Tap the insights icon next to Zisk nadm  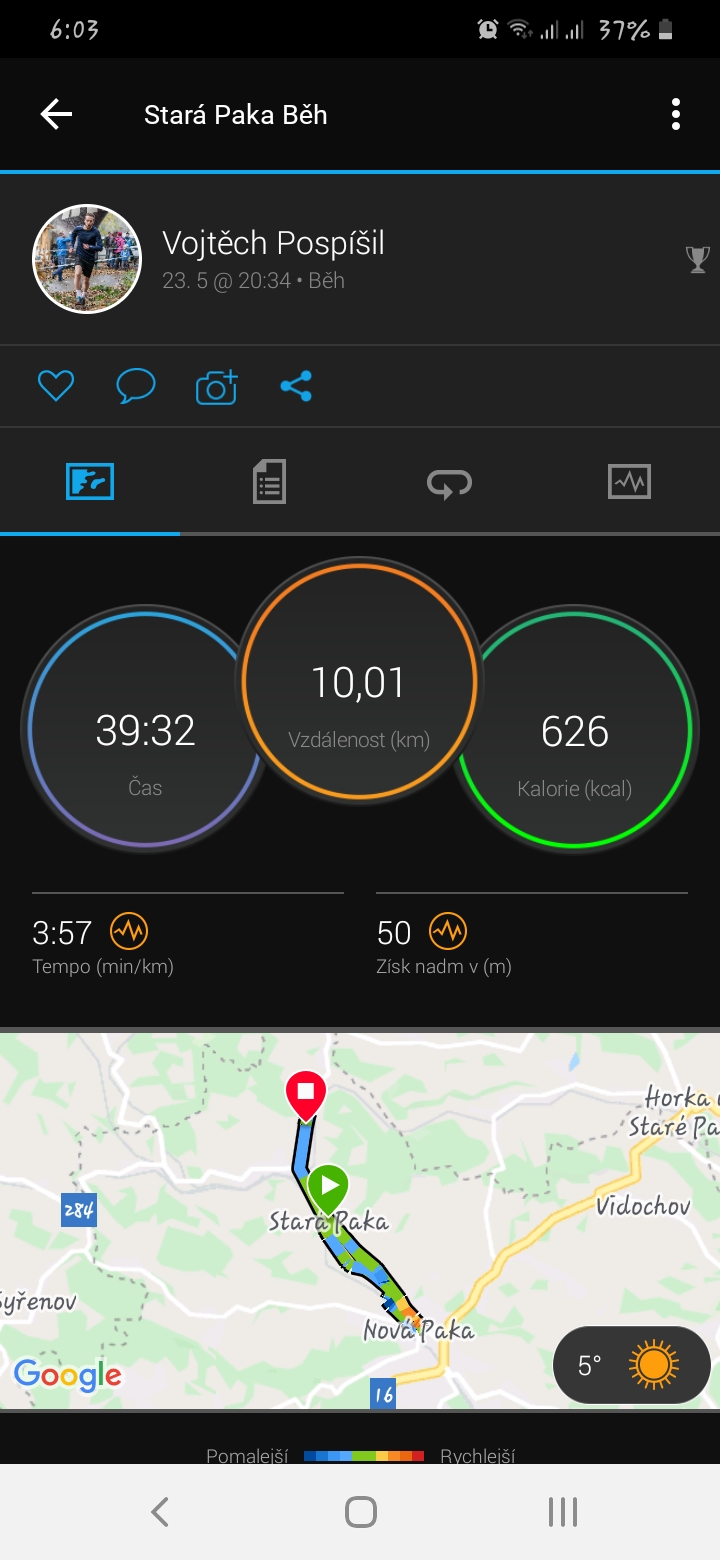448,932
